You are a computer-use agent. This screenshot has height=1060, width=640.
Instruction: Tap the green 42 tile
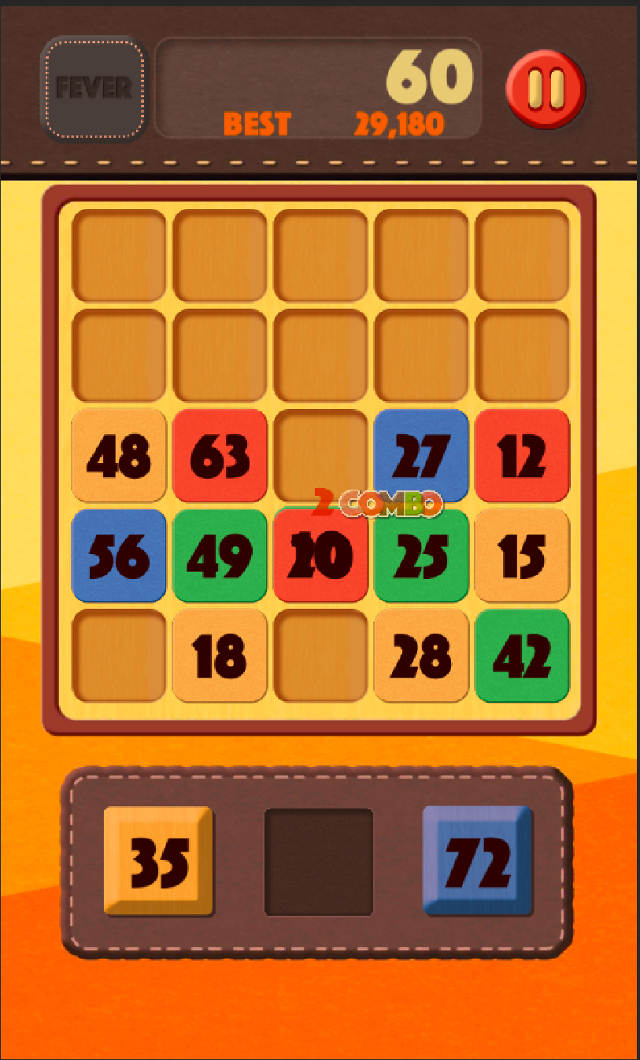click(522, 656)
